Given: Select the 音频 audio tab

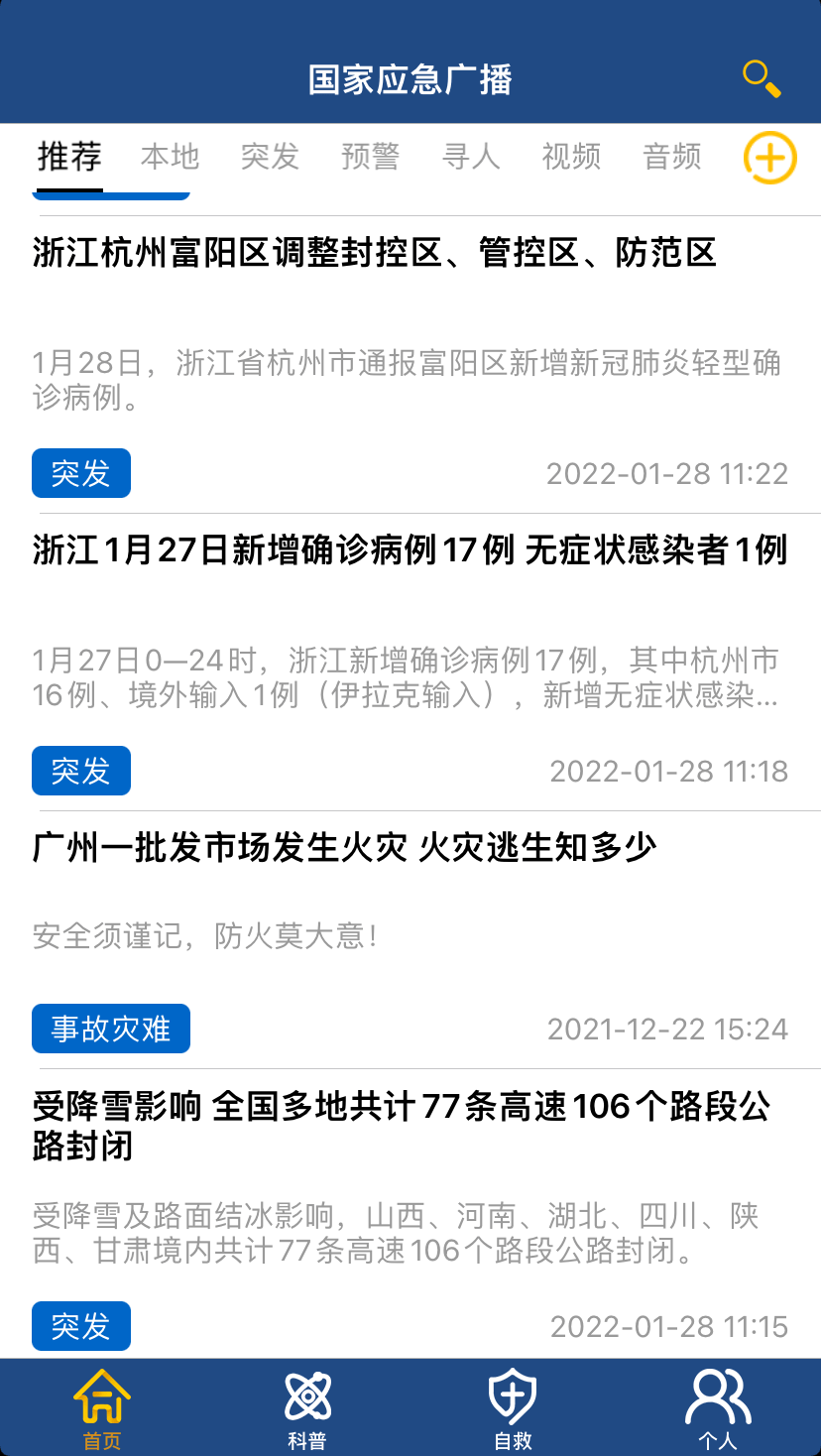Looking at the screenshot, I should click(x=670, y=156).
